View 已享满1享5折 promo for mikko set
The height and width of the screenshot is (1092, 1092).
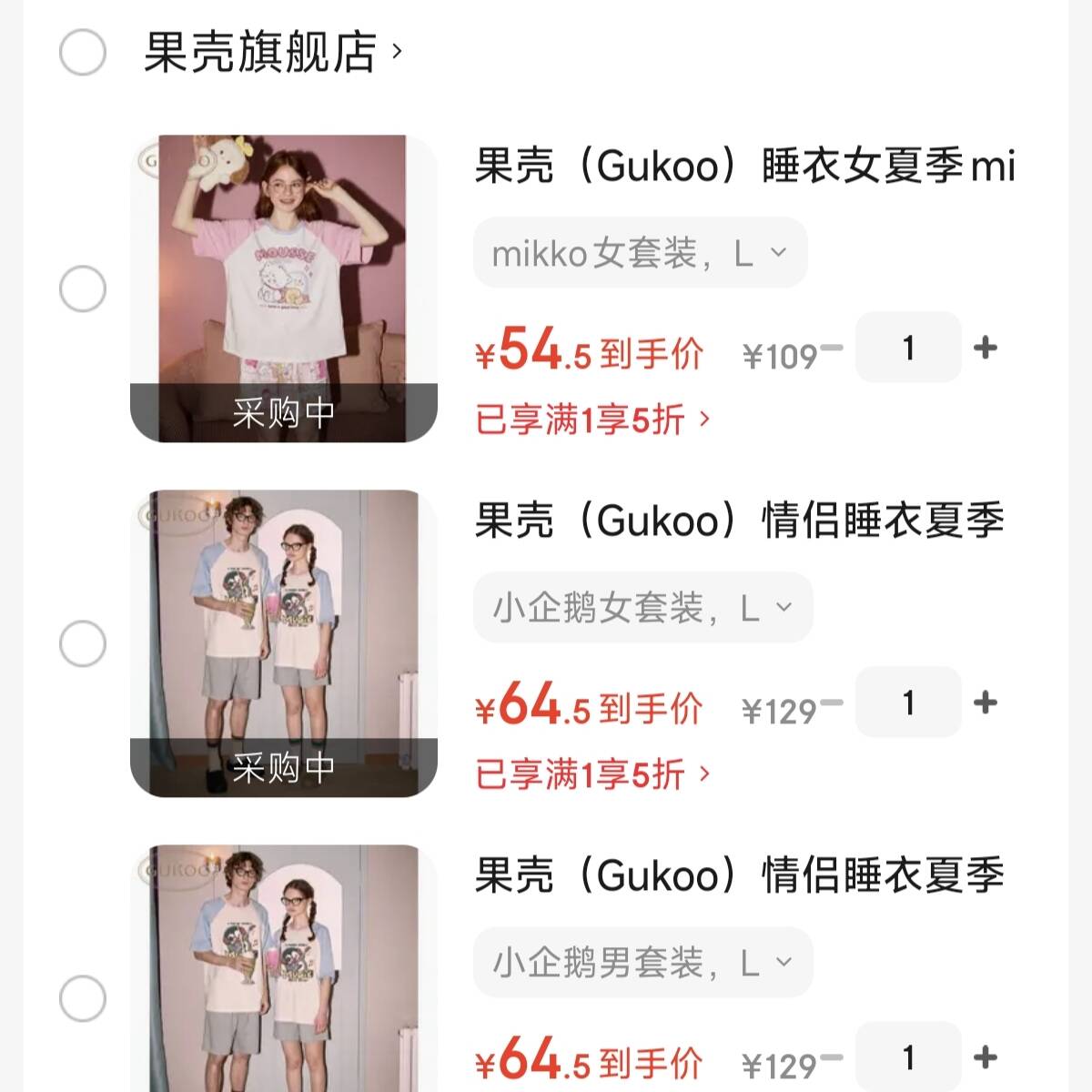point(592,420)
